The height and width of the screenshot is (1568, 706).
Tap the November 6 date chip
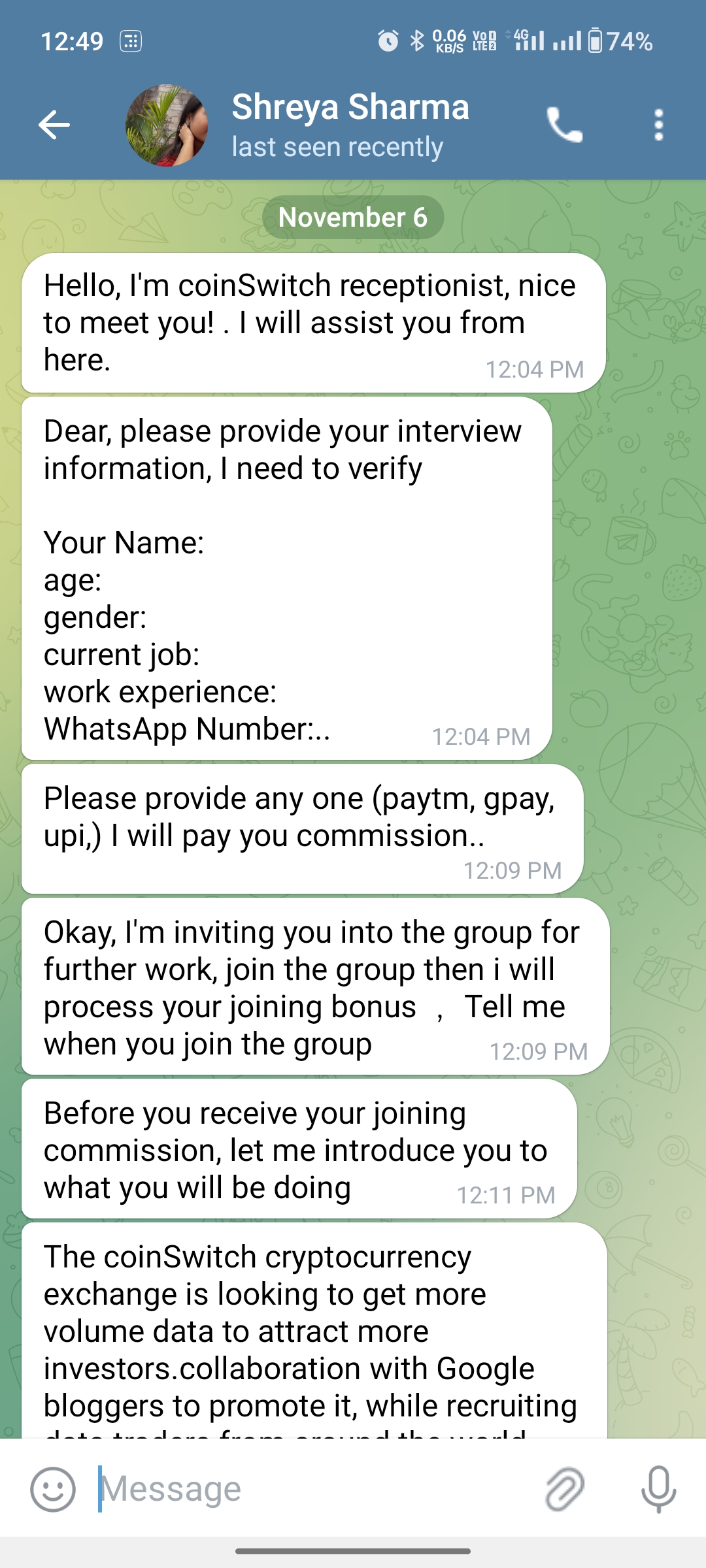(353, 217)
